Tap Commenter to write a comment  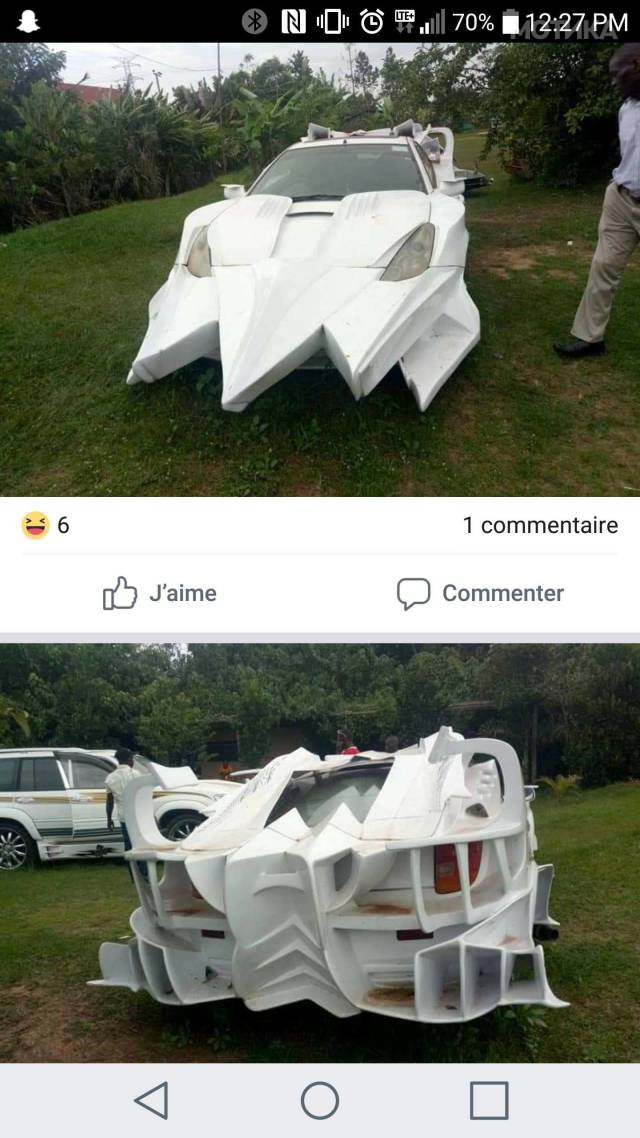tap(481, 593)
